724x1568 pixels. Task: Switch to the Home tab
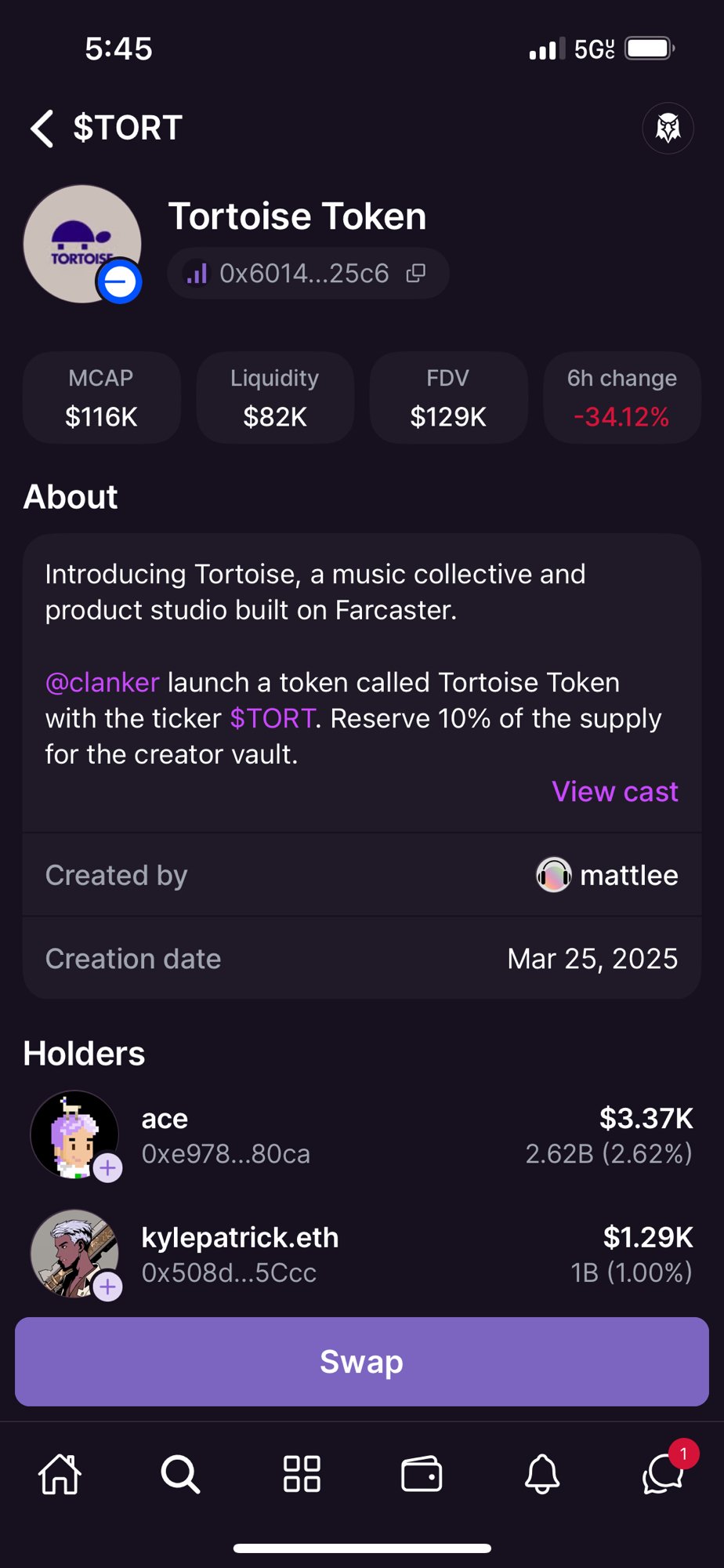(60, 1475)
